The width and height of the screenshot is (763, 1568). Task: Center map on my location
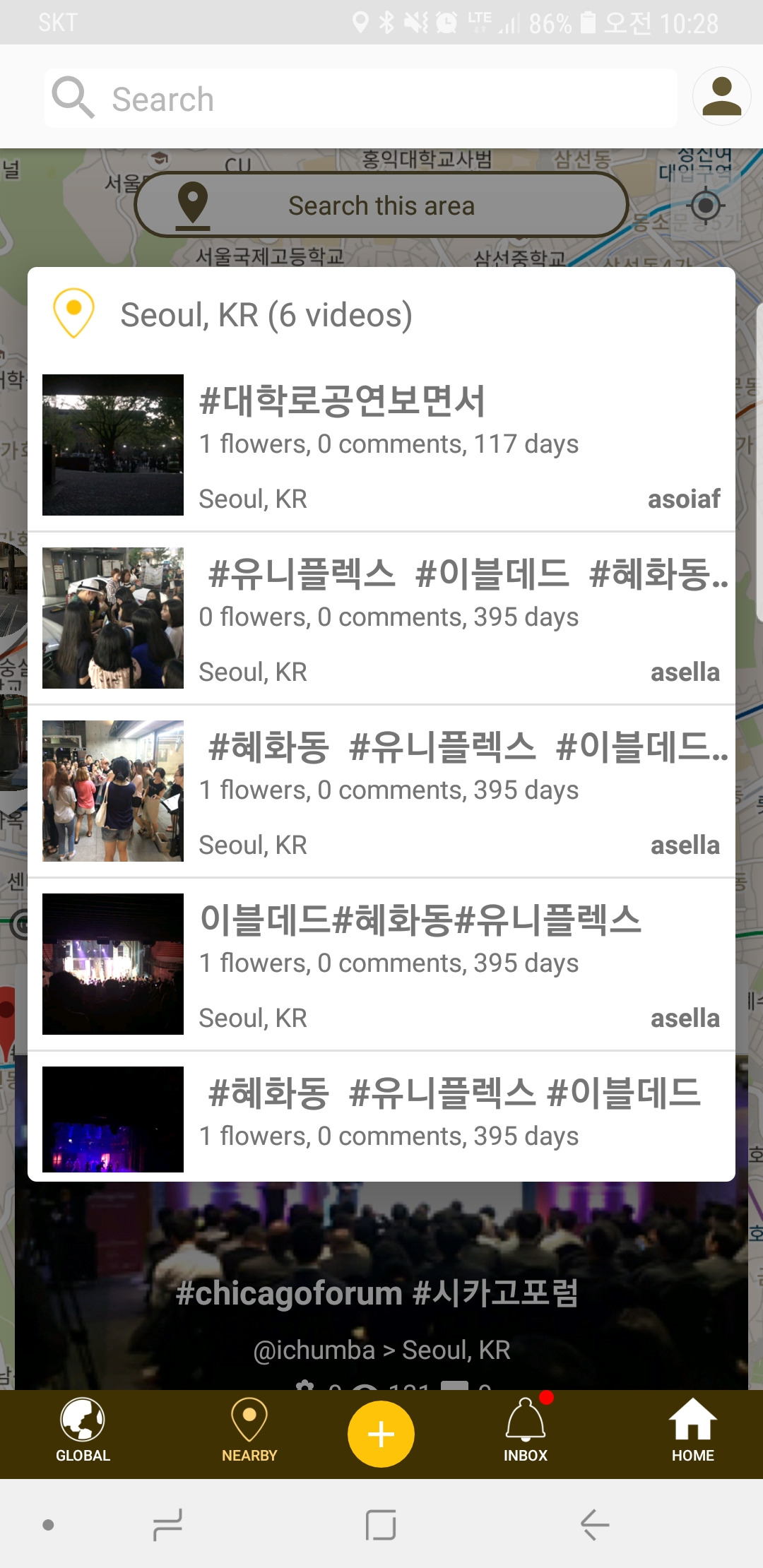(705, 206)
